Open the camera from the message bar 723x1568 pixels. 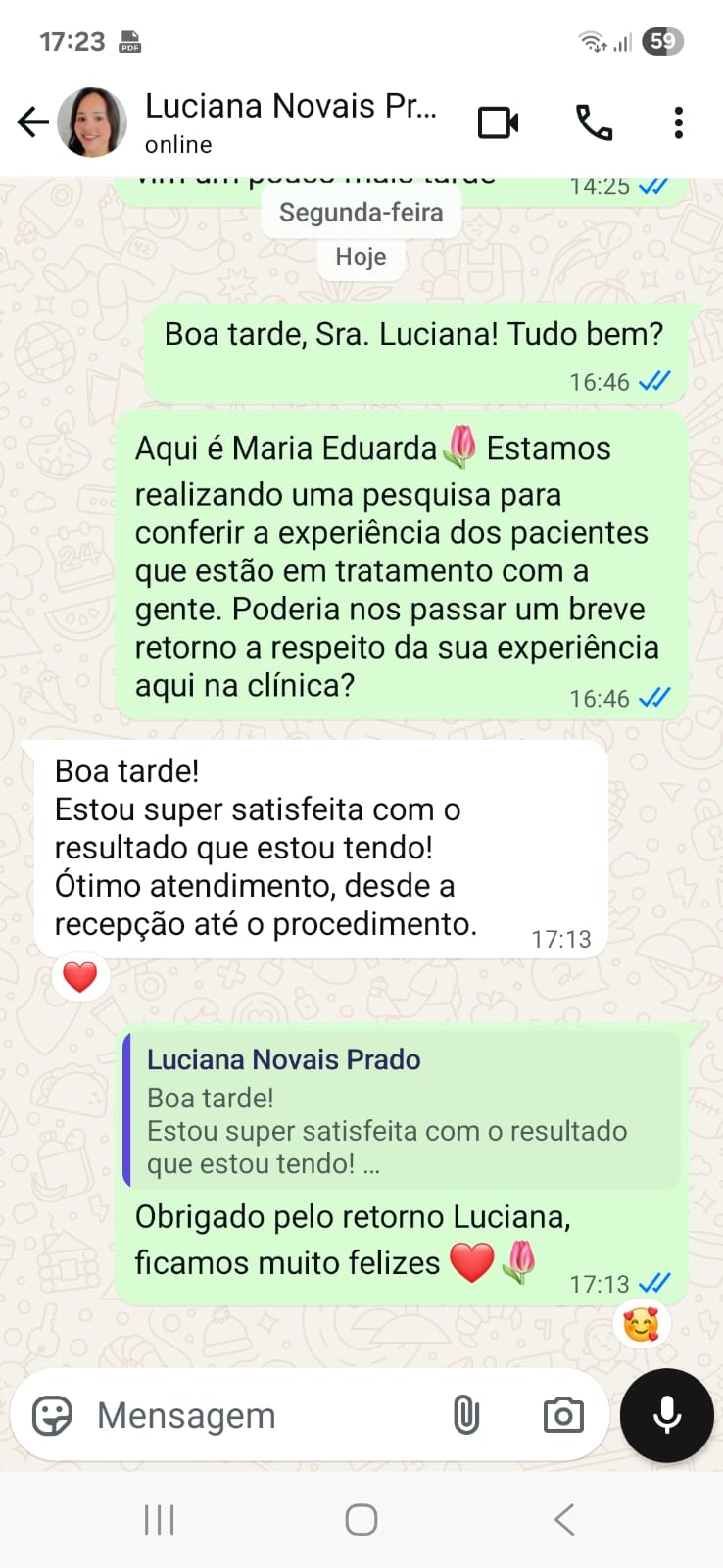562,1415
